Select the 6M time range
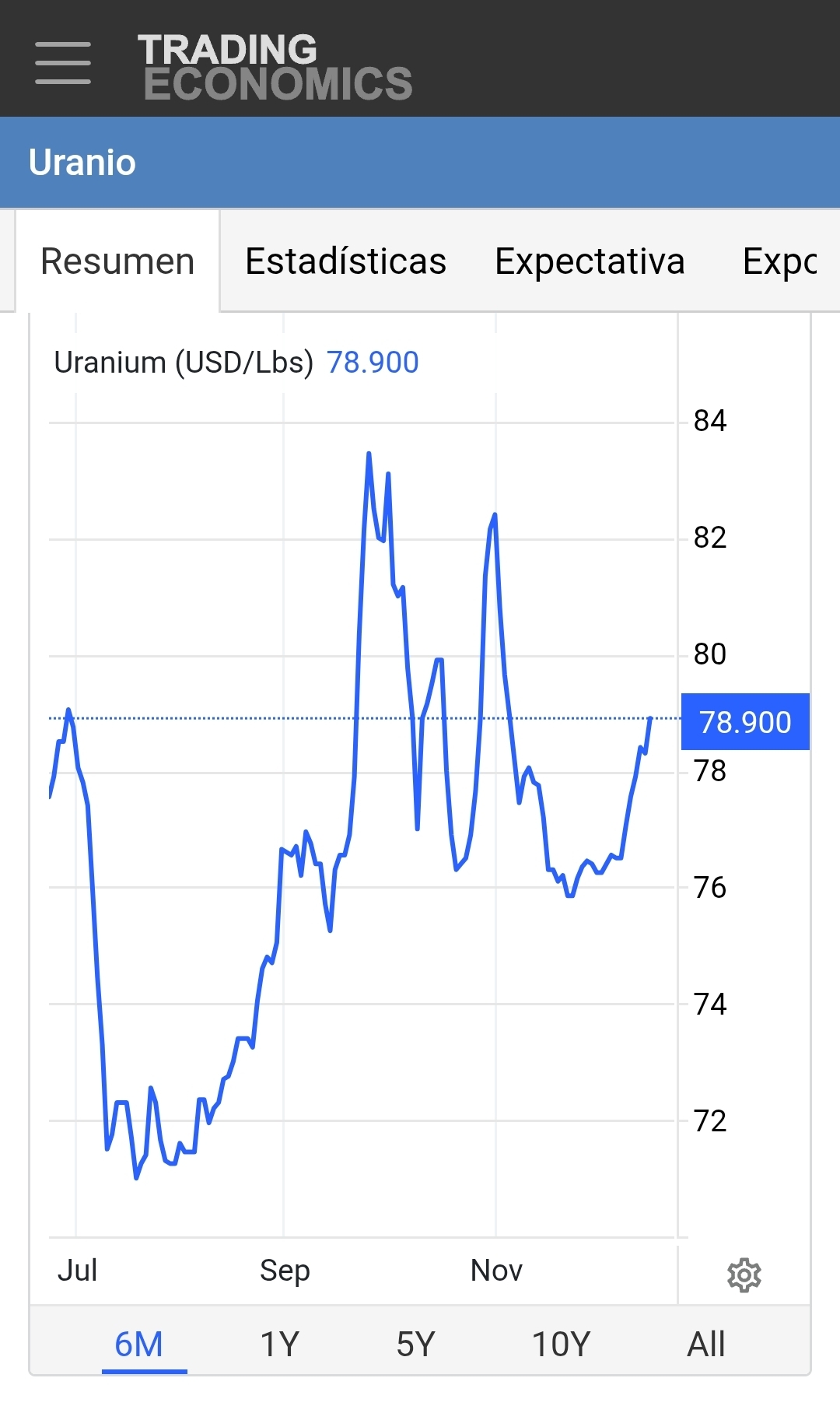Image resolution: width=840 pixels, height=1406 pixels. pos(139,1344)
